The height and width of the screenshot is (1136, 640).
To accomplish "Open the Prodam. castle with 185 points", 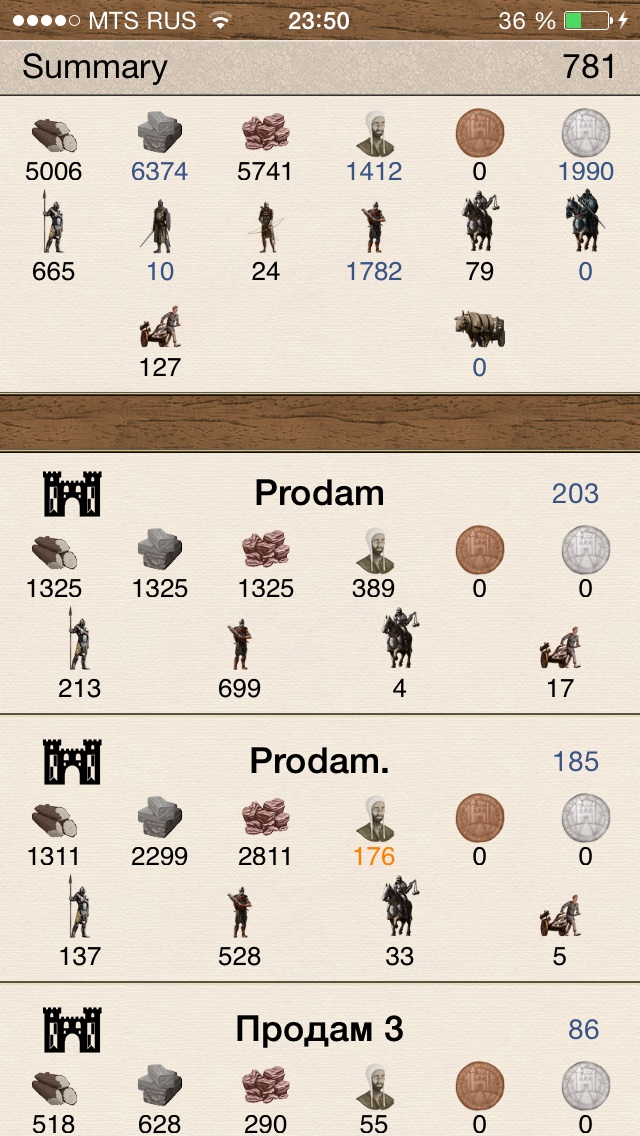I will (319, 761).
